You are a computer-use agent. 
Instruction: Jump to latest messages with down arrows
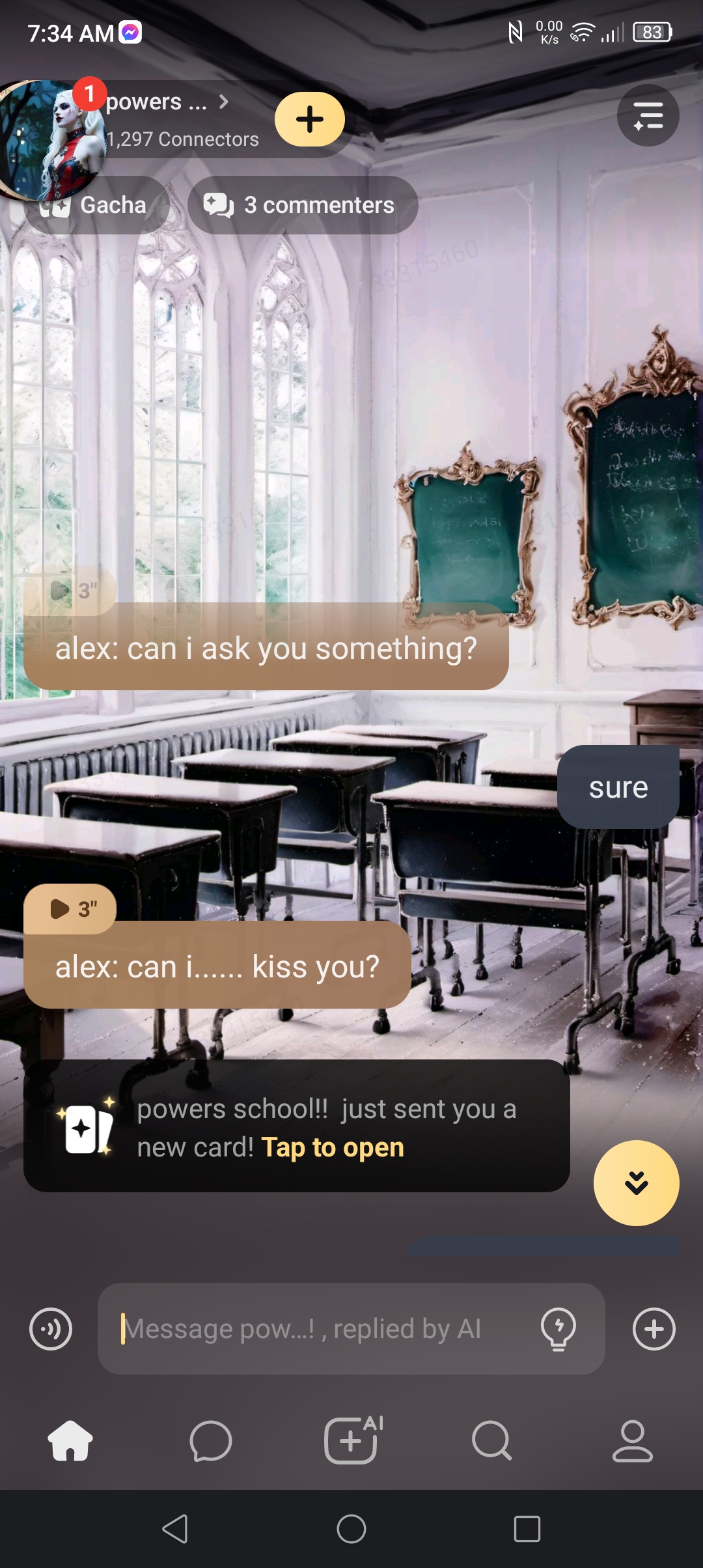pos(636,1183)
